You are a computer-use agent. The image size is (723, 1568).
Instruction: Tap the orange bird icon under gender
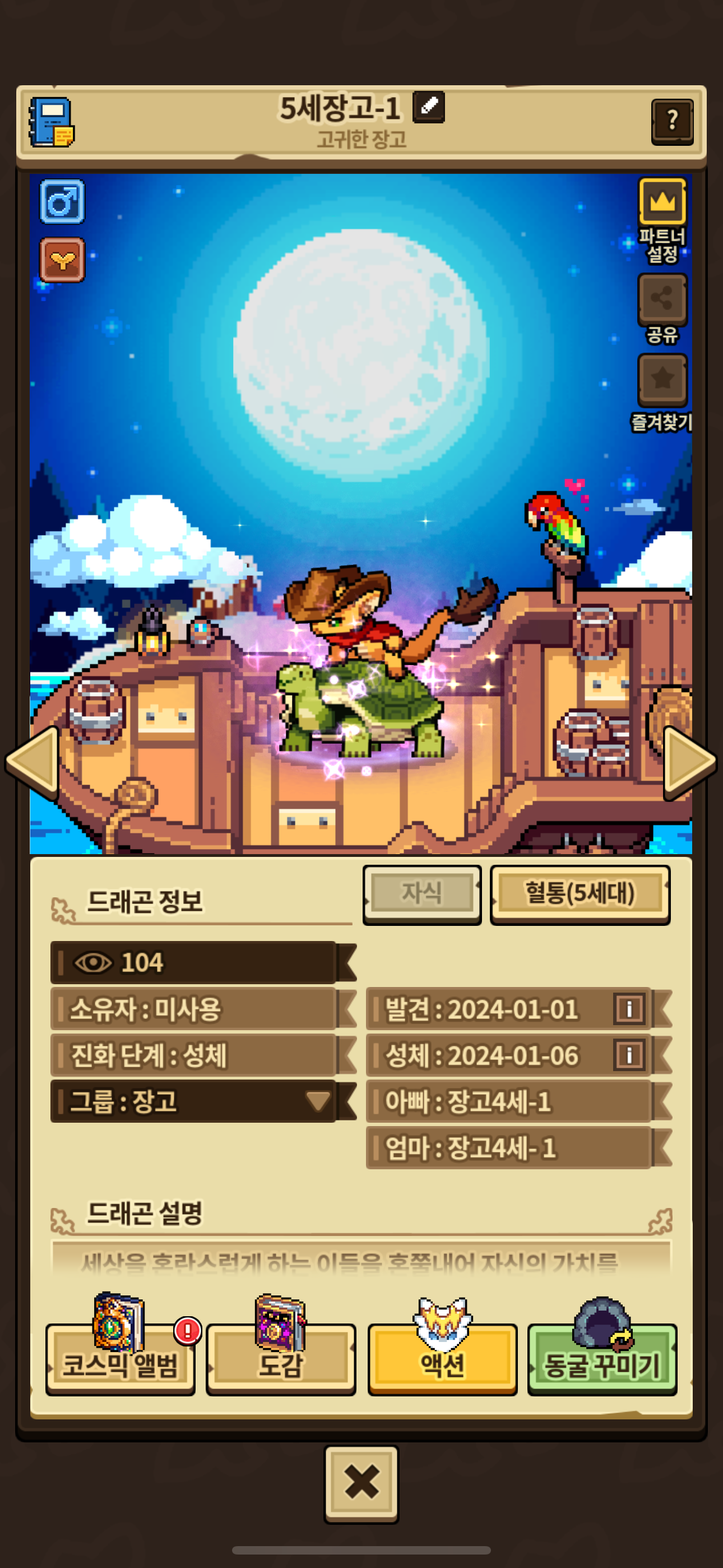click(x=62, y=260)
